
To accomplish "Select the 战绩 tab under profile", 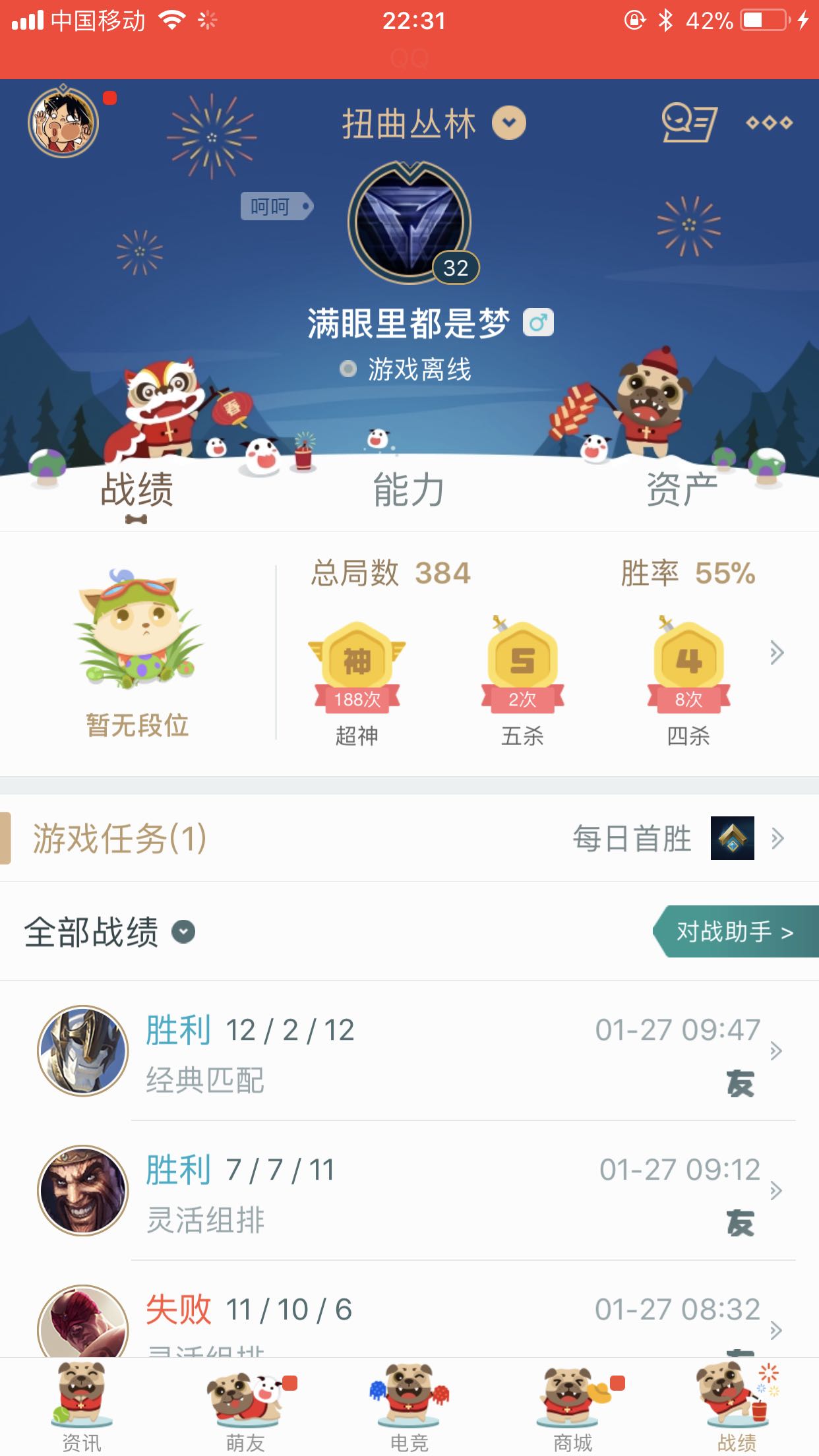I will [x=136, y=491].
